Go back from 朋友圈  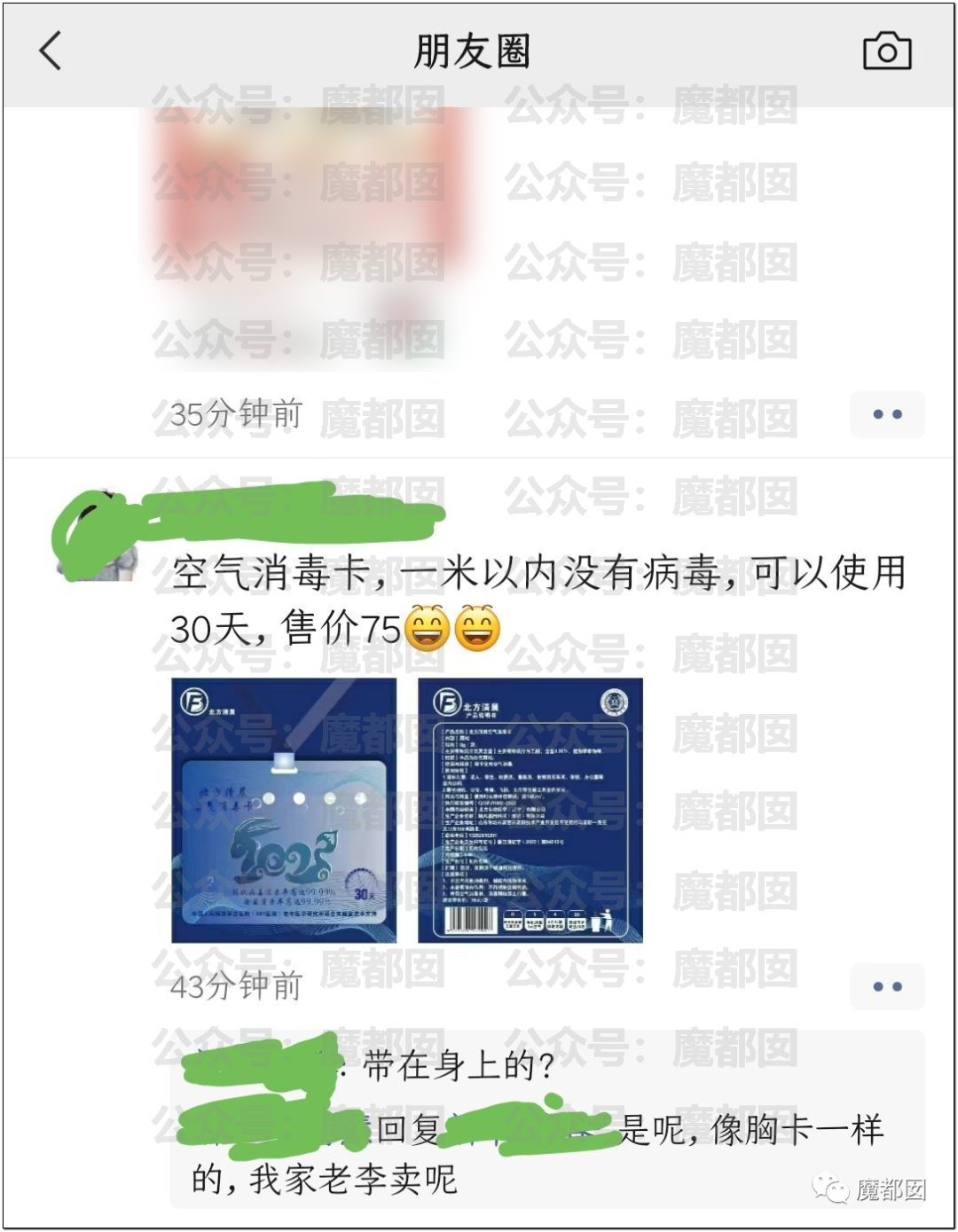pos(51,51)
